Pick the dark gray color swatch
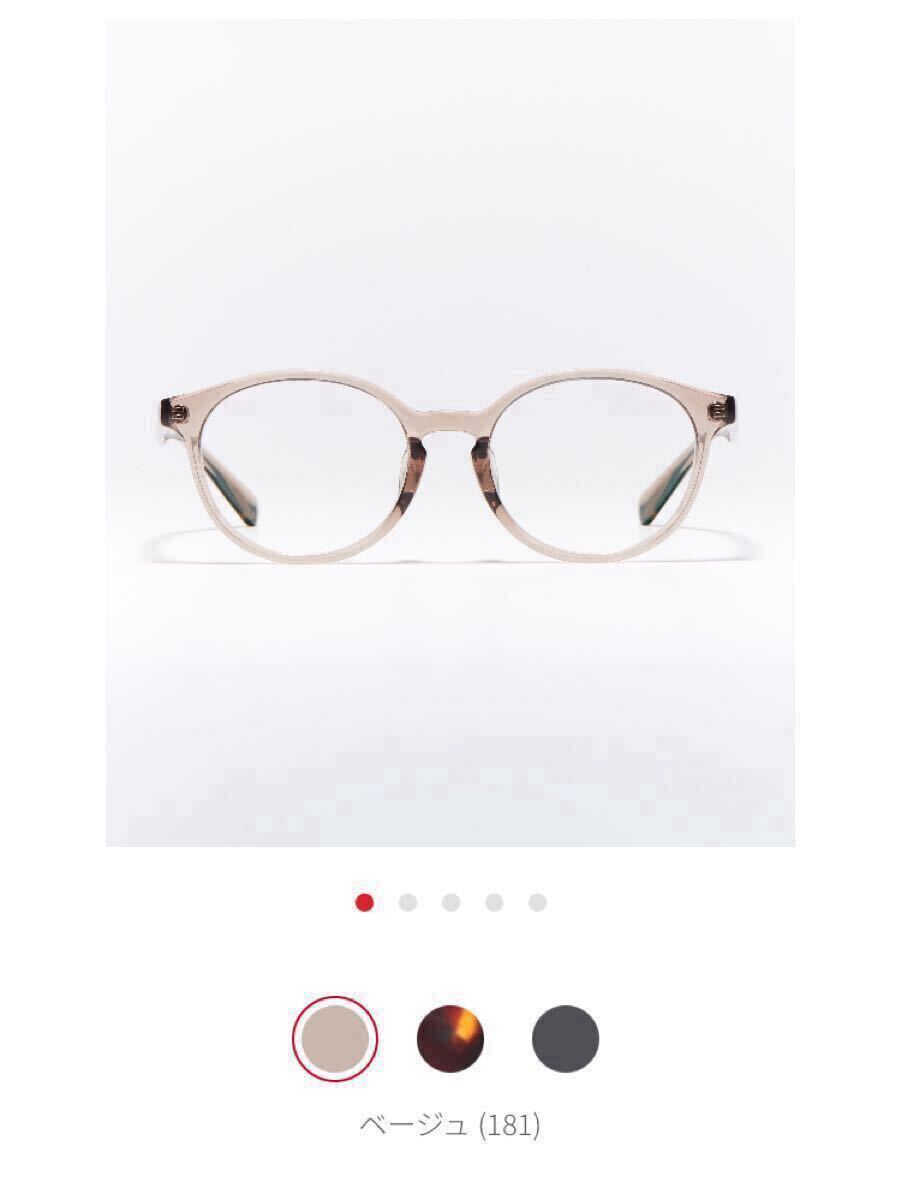The height and width of the screenshot is (1200, 897). [565, 1039]
